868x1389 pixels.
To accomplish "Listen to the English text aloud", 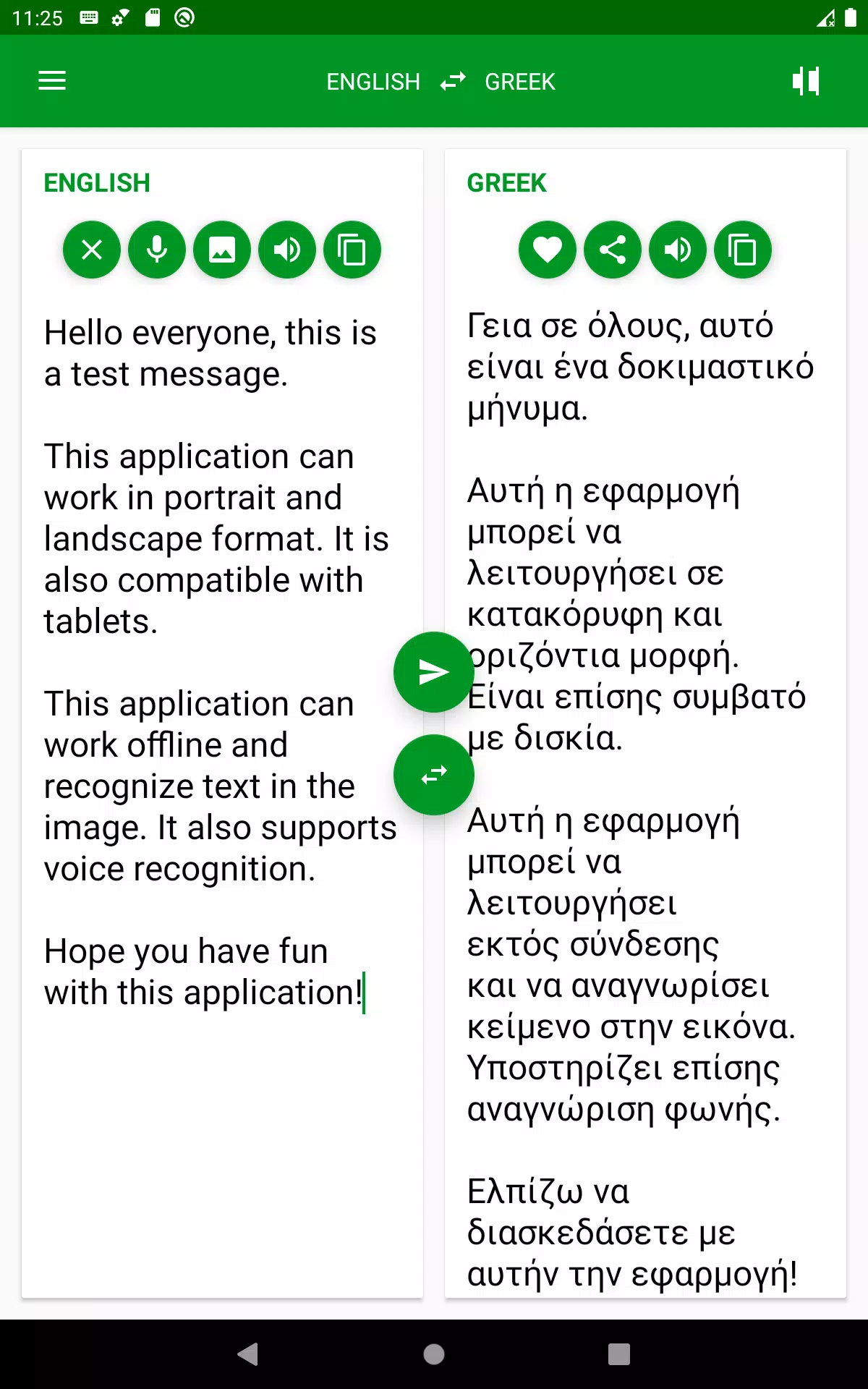I will point(287,250).
